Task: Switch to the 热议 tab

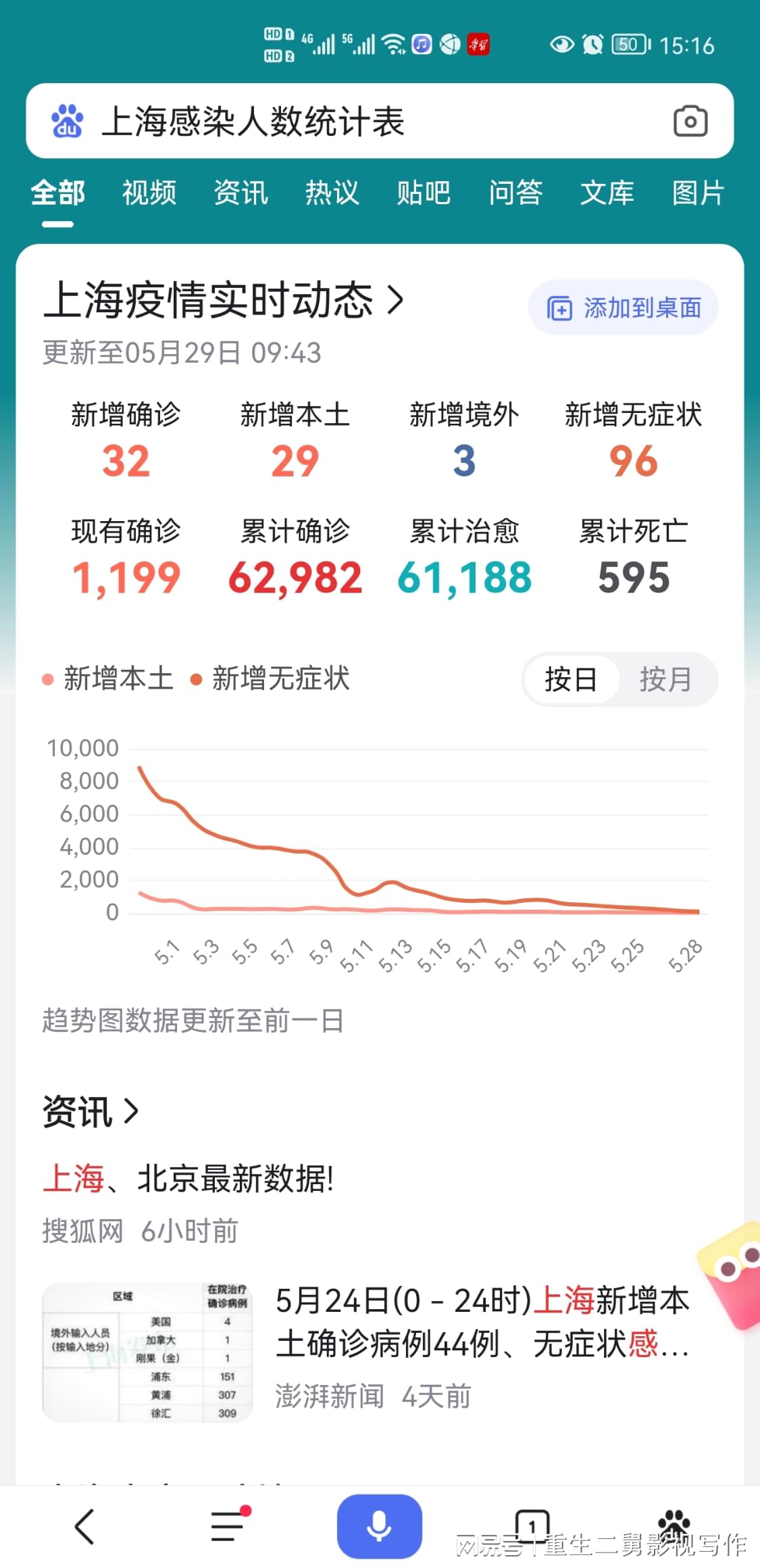Action: tap(332, 193)
